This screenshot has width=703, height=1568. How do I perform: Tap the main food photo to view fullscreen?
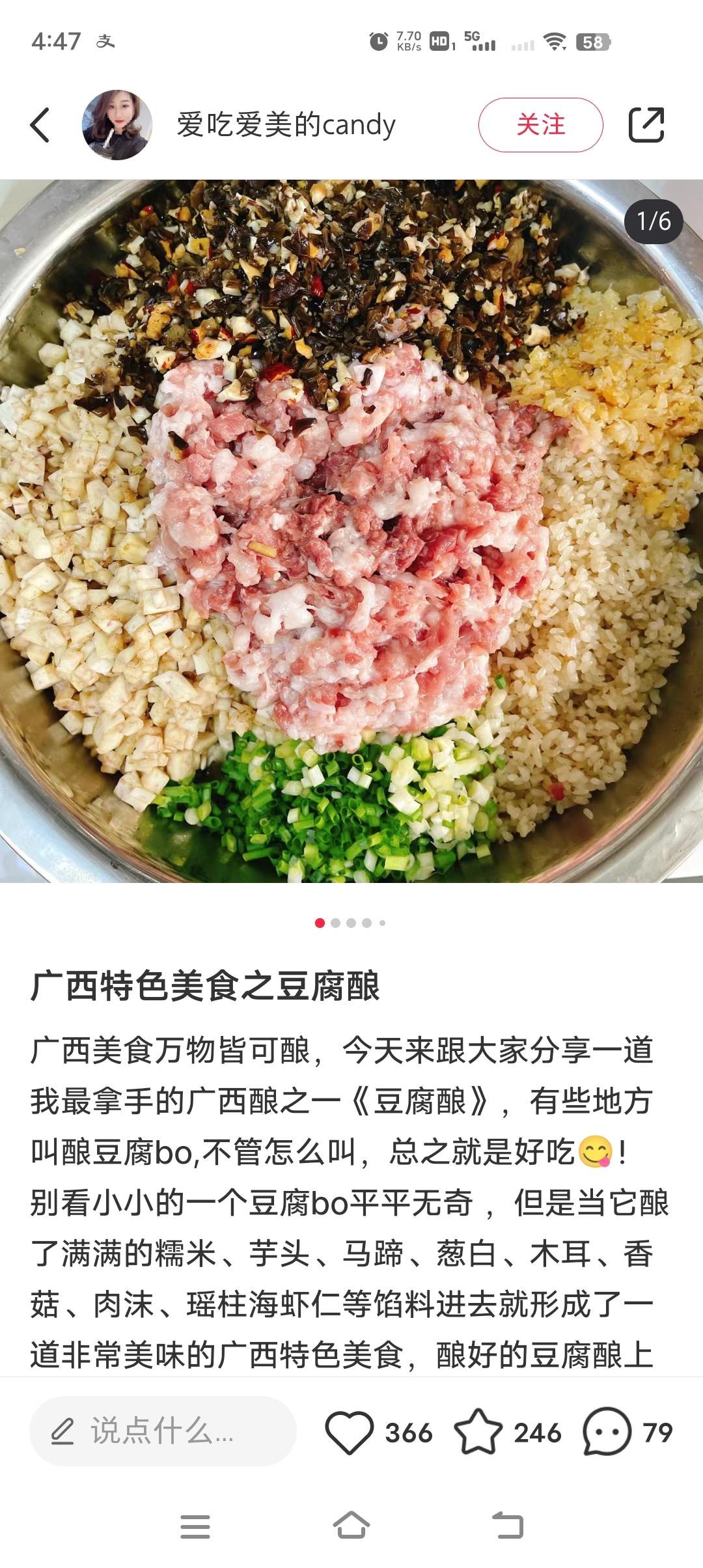pos(351,534)
